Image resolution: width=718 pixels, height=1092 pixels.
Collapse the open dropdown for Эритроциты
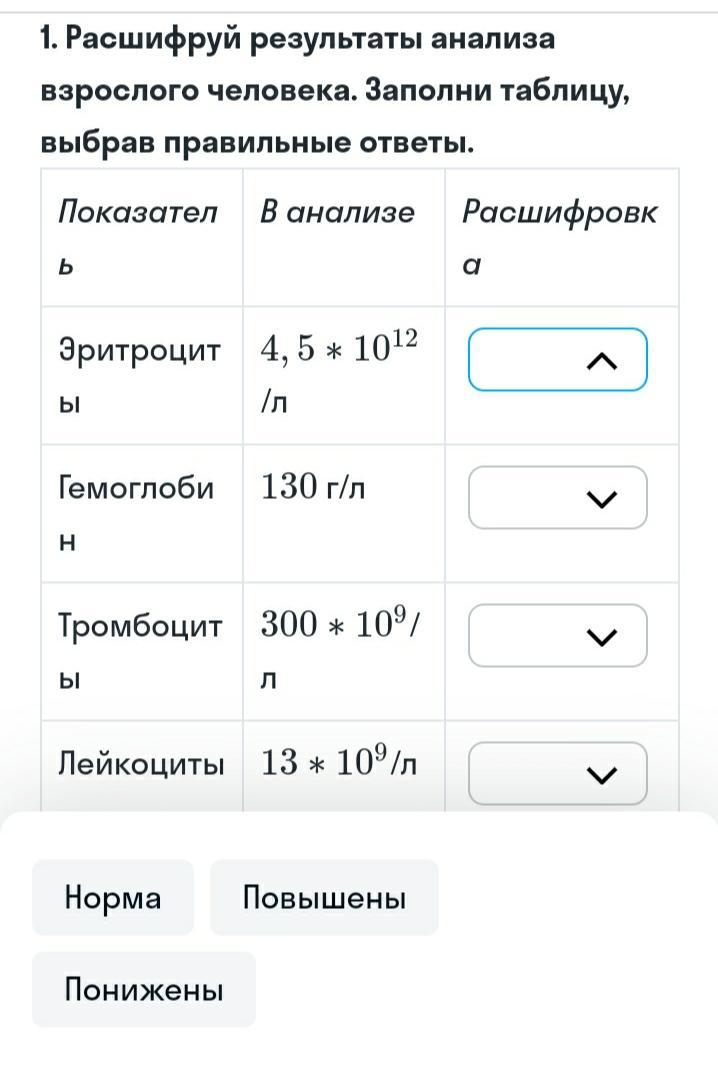(x=557, y=360)
